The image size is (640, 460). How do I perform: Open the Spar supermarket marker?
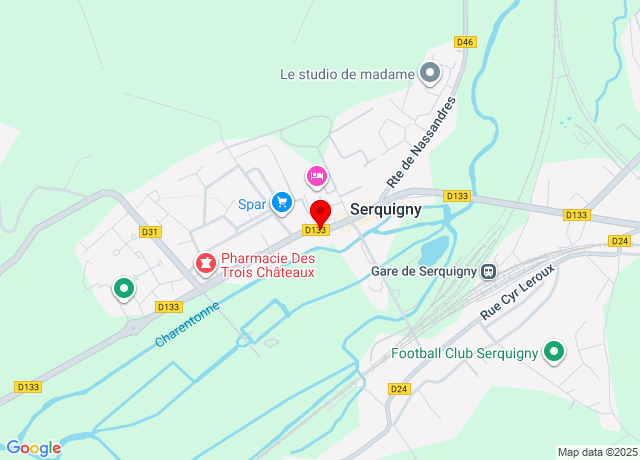pos(282,203)
